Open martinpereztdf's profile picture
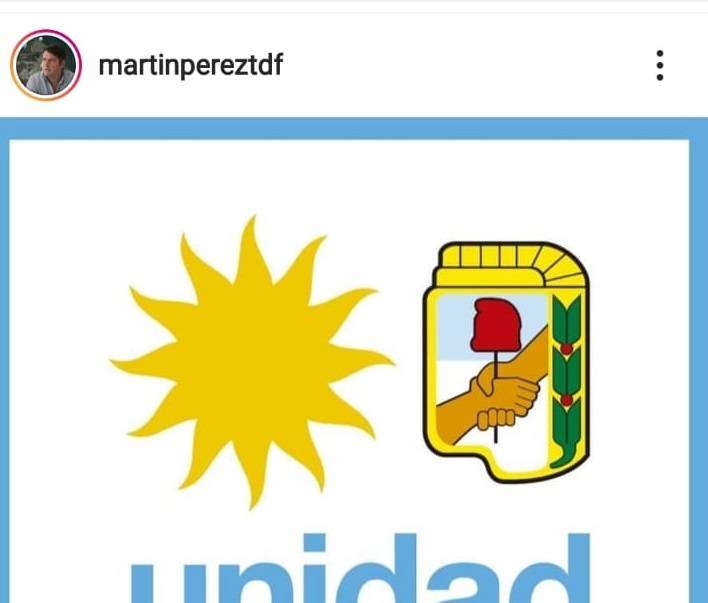The width and height of the screenshot is (708, 603). [x=45, y=66]
